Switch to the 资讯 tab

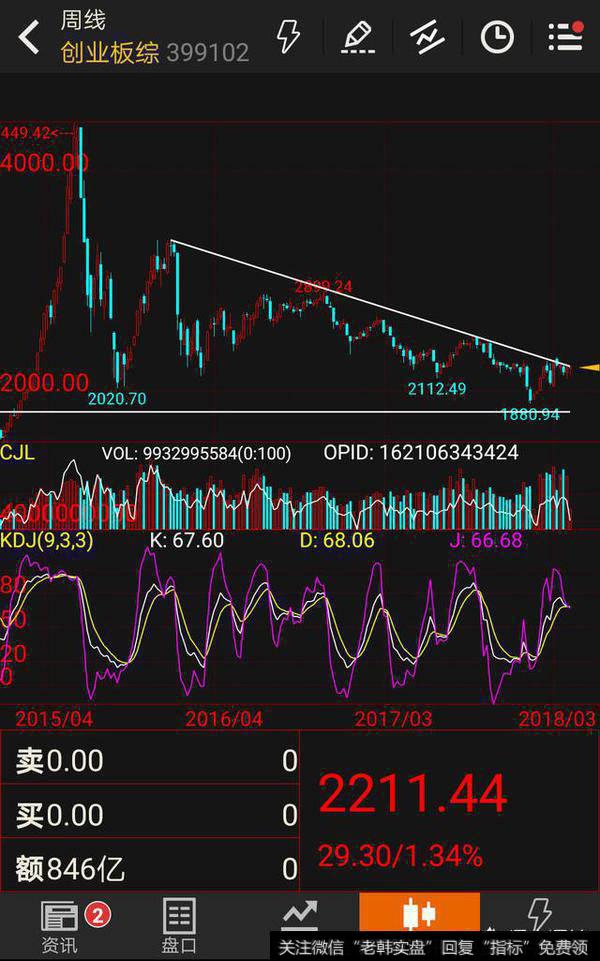60,925
